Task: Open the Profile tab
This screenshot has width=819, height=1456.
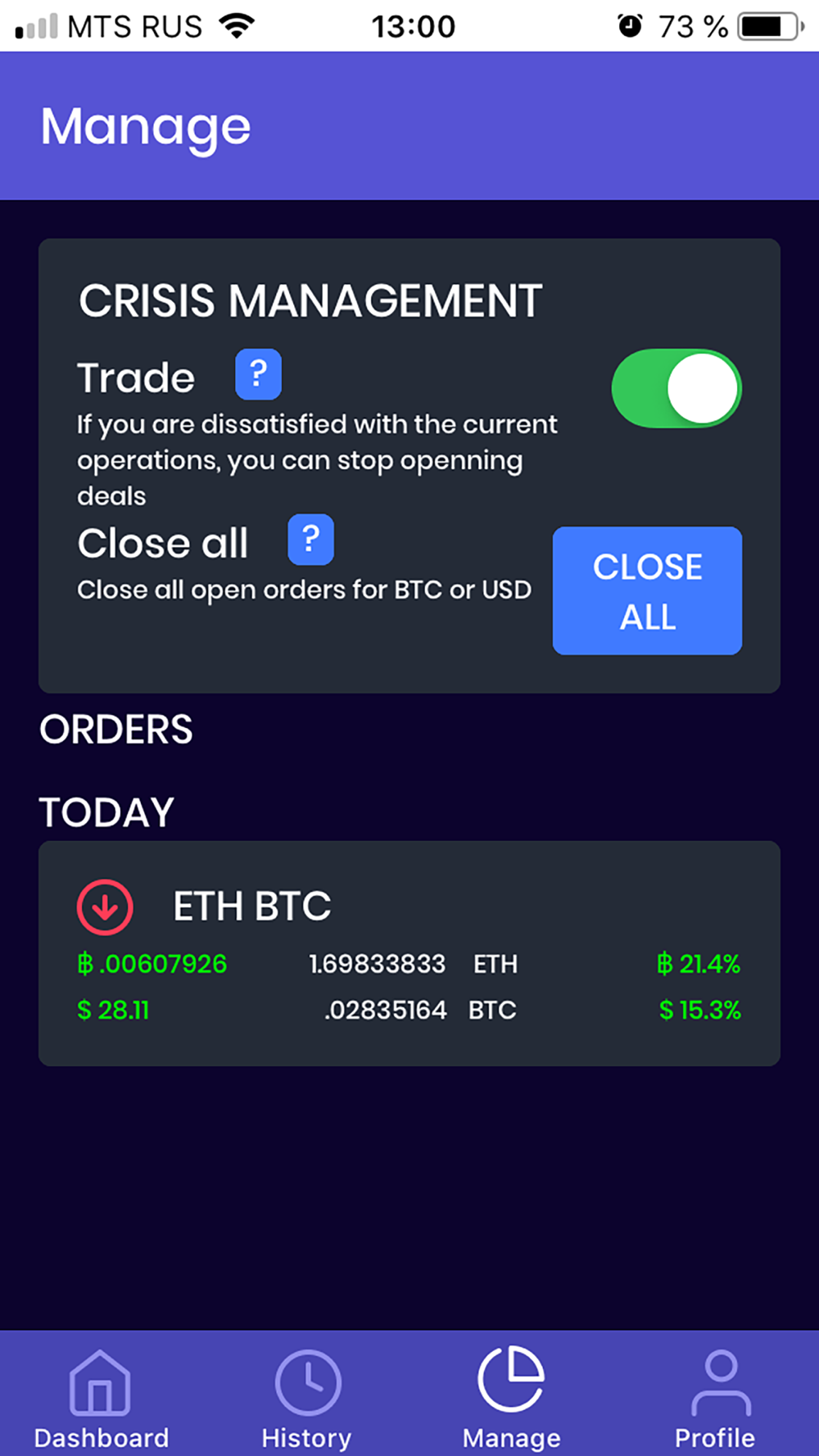Action: pyautogui.click(x=715, y=1399)
